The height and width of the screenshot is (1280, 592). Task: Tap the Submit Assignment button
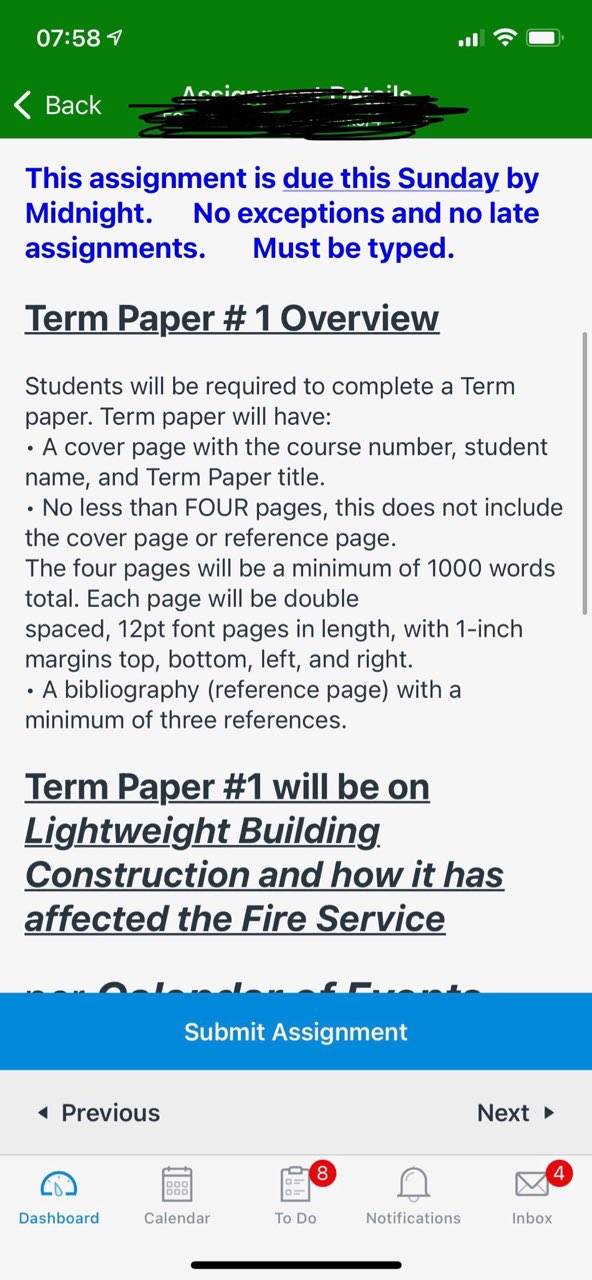296,1032
